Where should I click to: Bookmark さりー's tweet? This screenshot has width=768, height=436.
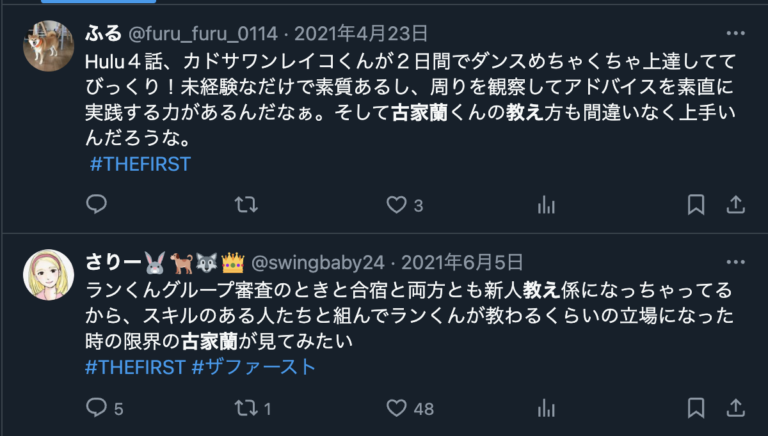click(696, 408)
